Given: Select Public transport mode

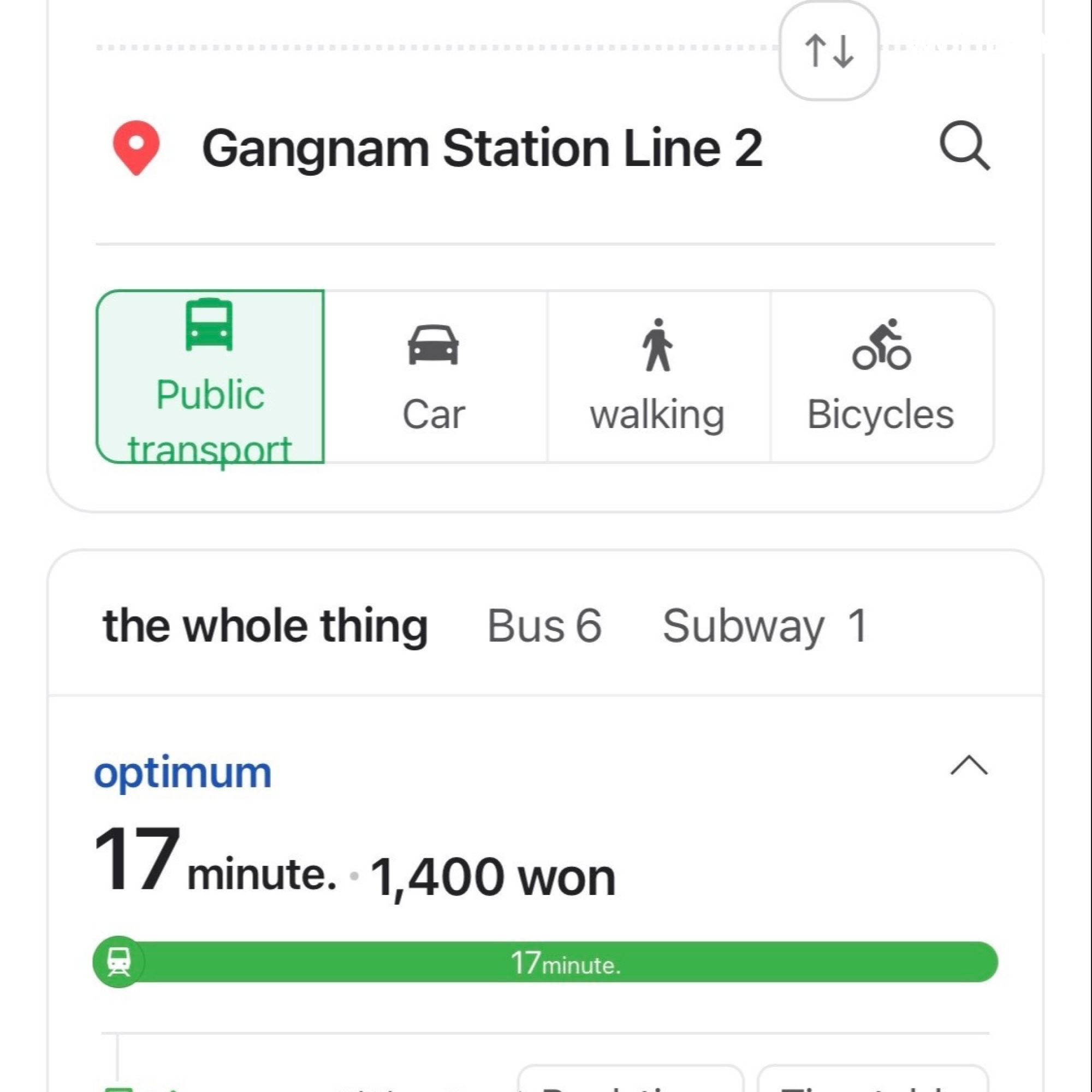Looking at the screenshot, I should pos(210,376).
